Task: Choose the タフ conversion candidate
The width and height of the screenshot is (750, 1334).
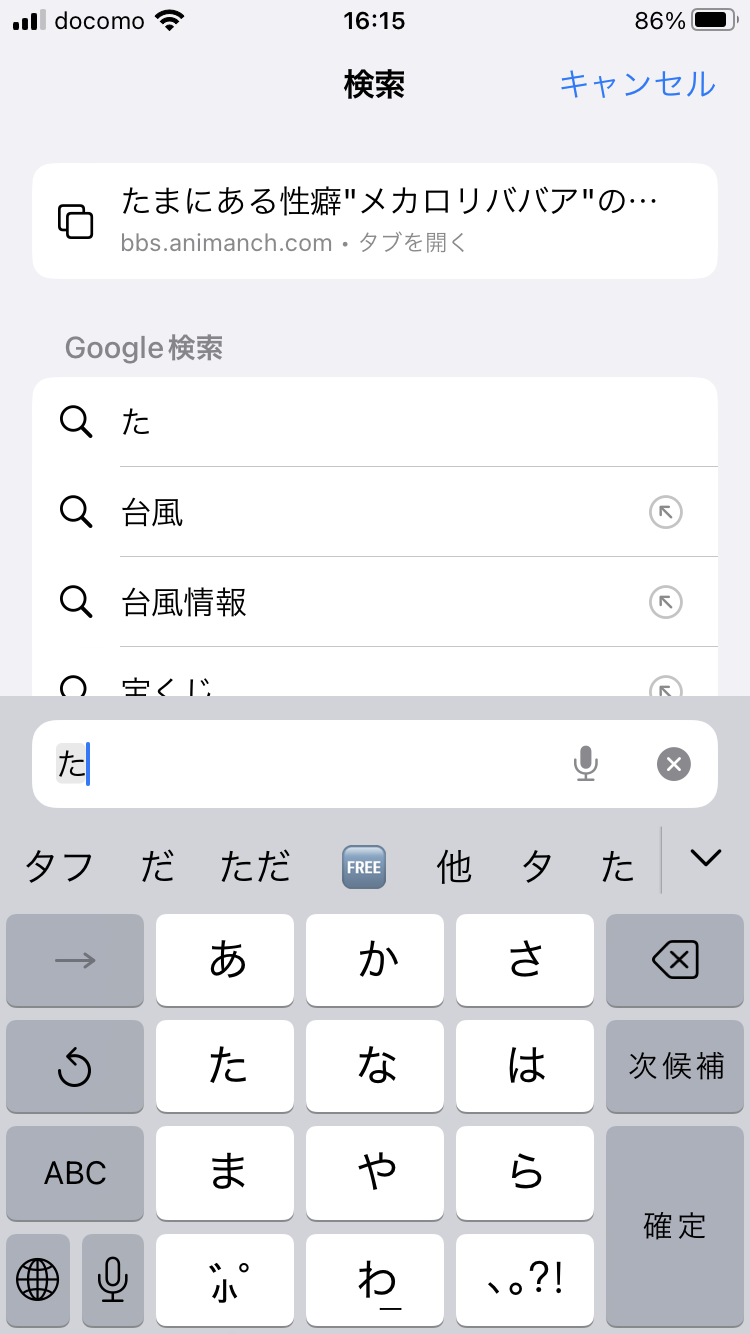Action: point(58,866)
